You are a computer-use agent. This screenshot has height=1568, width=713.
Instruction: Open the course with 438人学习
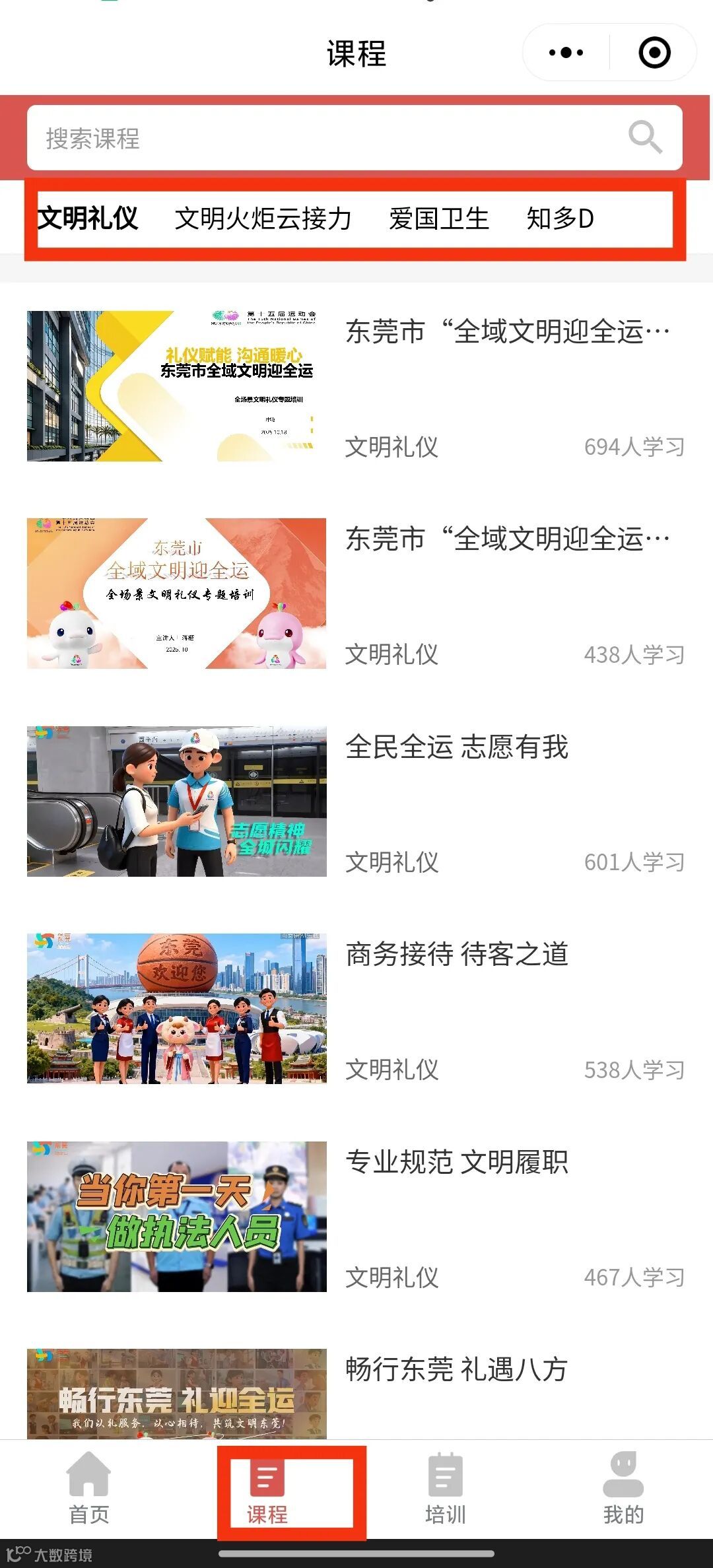356,594
